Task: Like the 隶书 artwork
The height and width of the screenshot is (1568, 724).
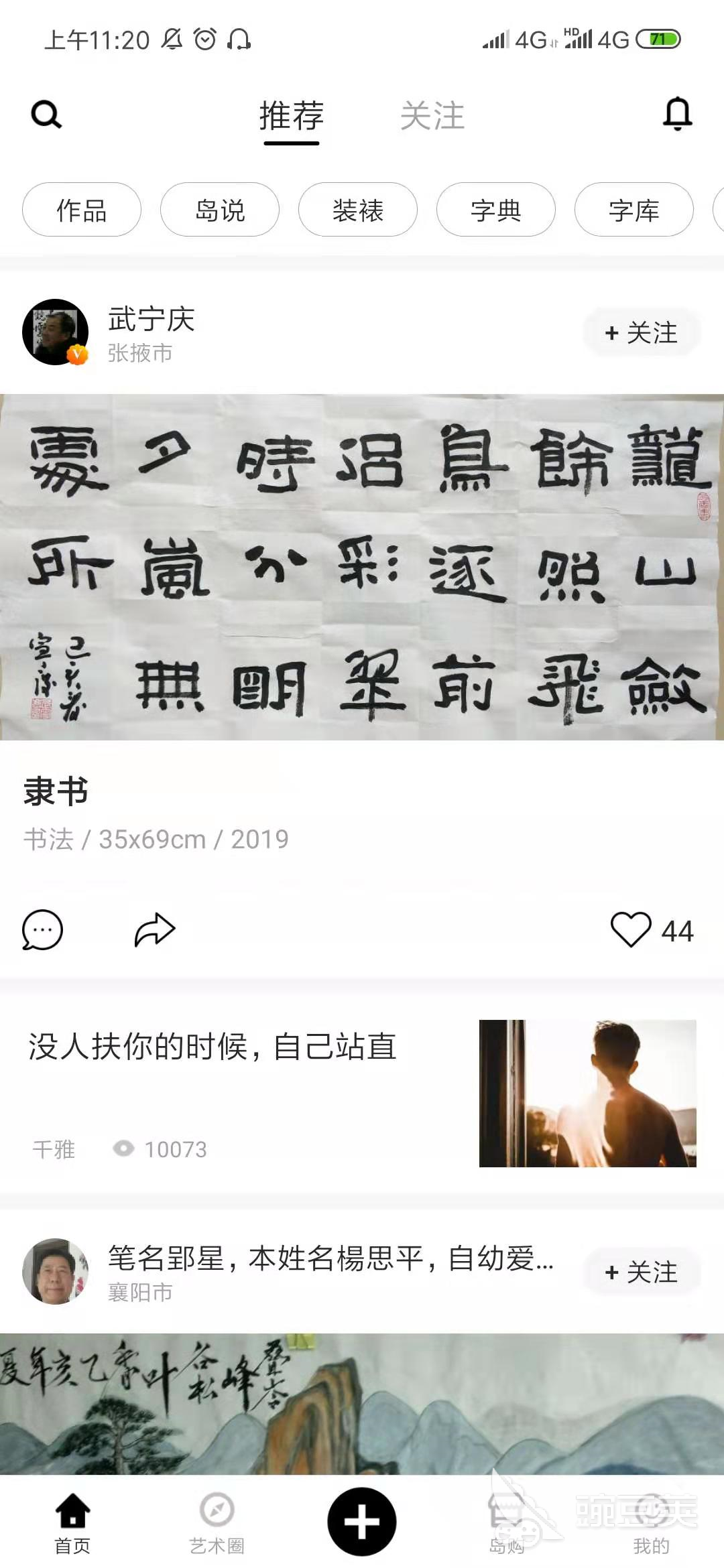Action: [631, 930]
